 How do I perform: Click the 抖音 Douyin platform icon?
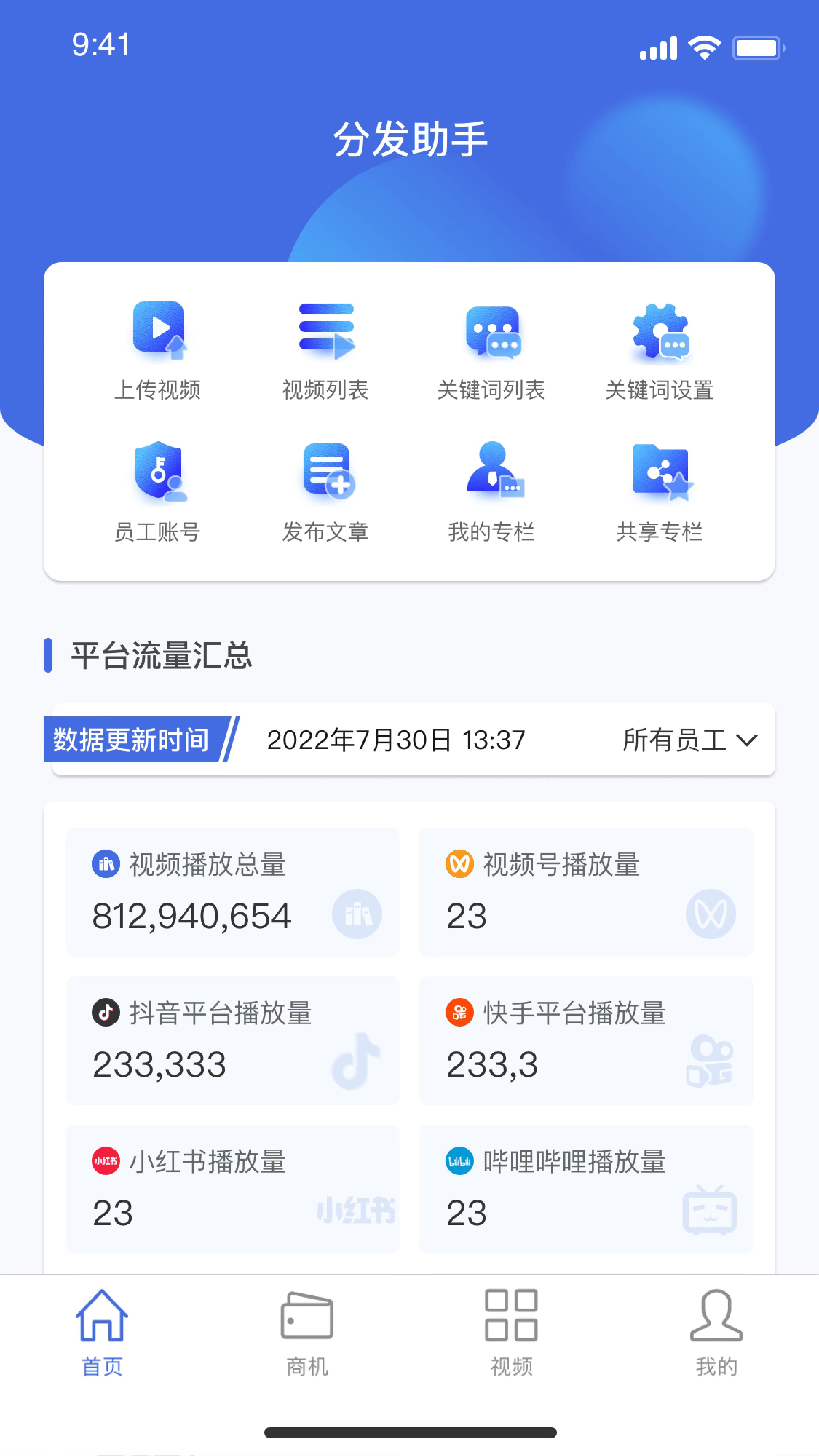coord(106,1012)
